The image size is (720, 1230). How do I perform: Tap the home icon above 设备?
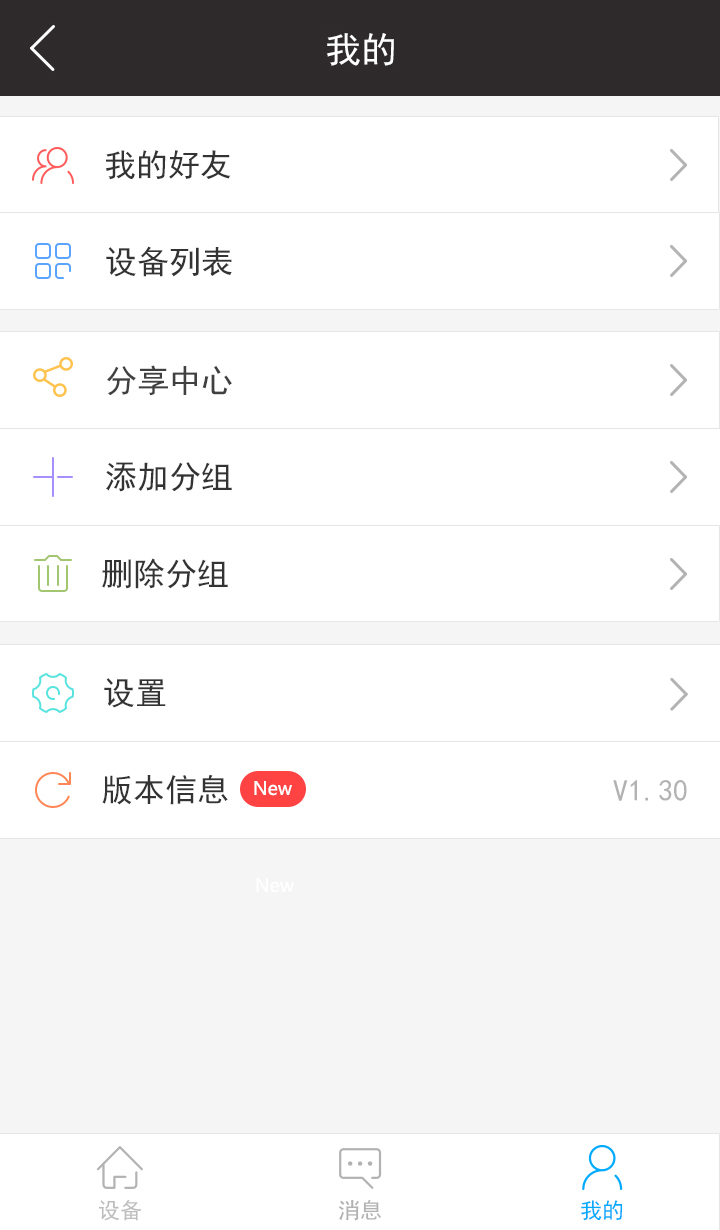(119, 1165)
